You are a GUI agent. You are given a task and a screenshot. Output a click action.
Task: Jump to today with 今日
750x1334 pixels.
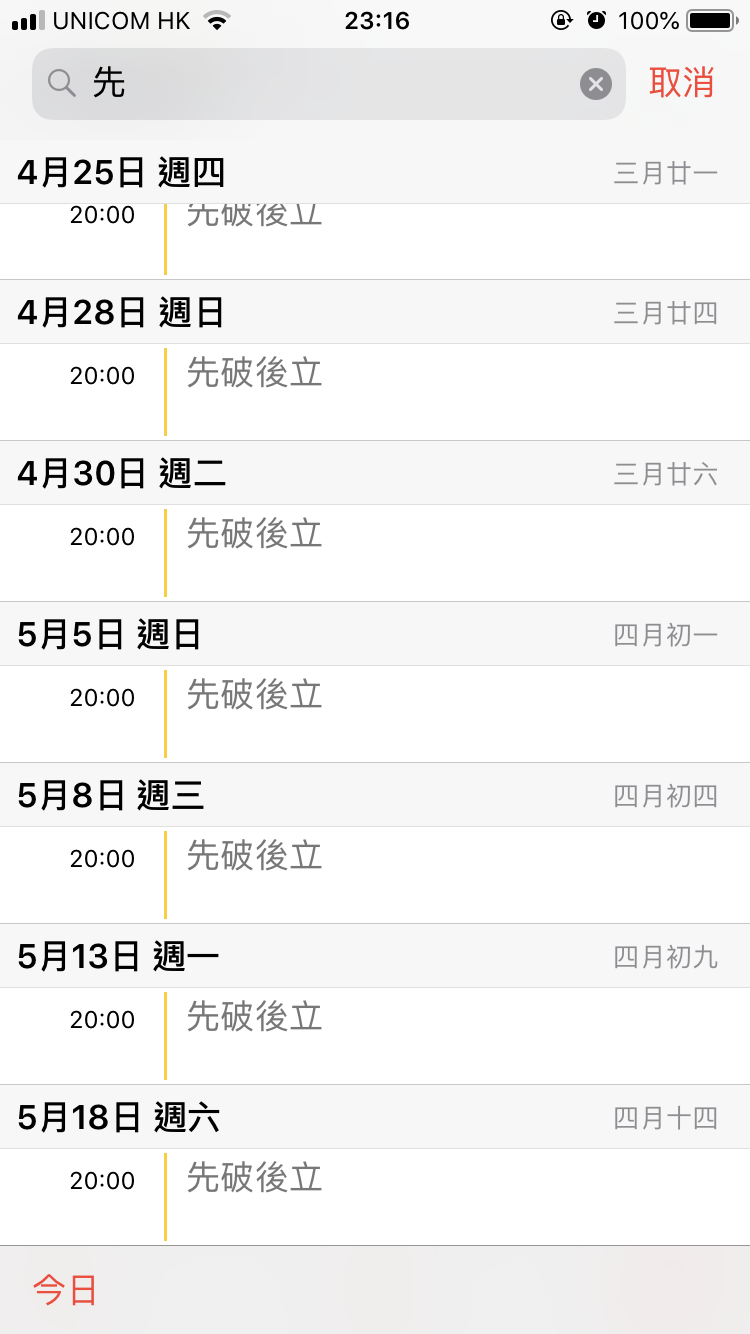coord(65,1290)
